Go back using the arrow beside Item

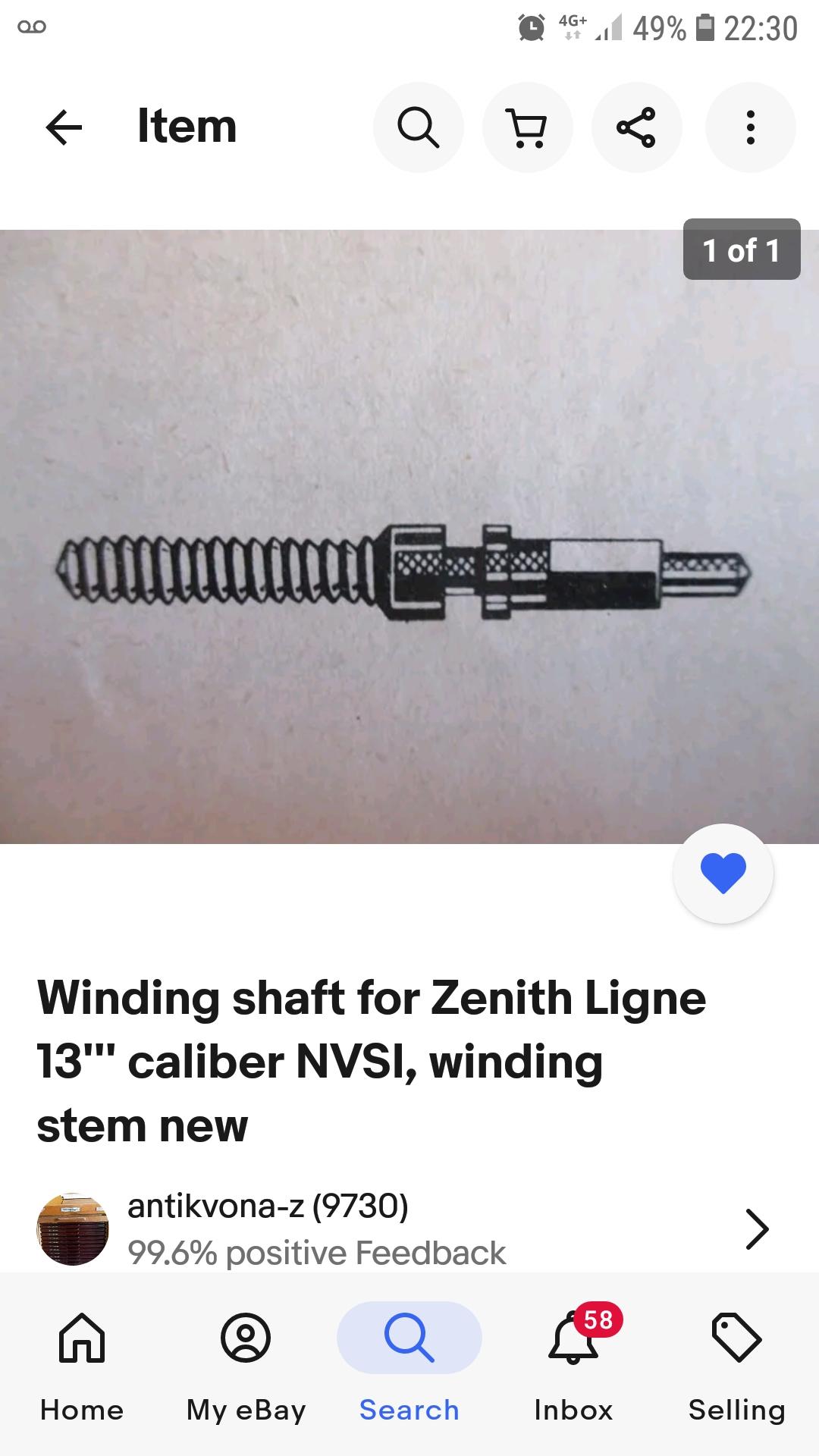click(64, 127)
